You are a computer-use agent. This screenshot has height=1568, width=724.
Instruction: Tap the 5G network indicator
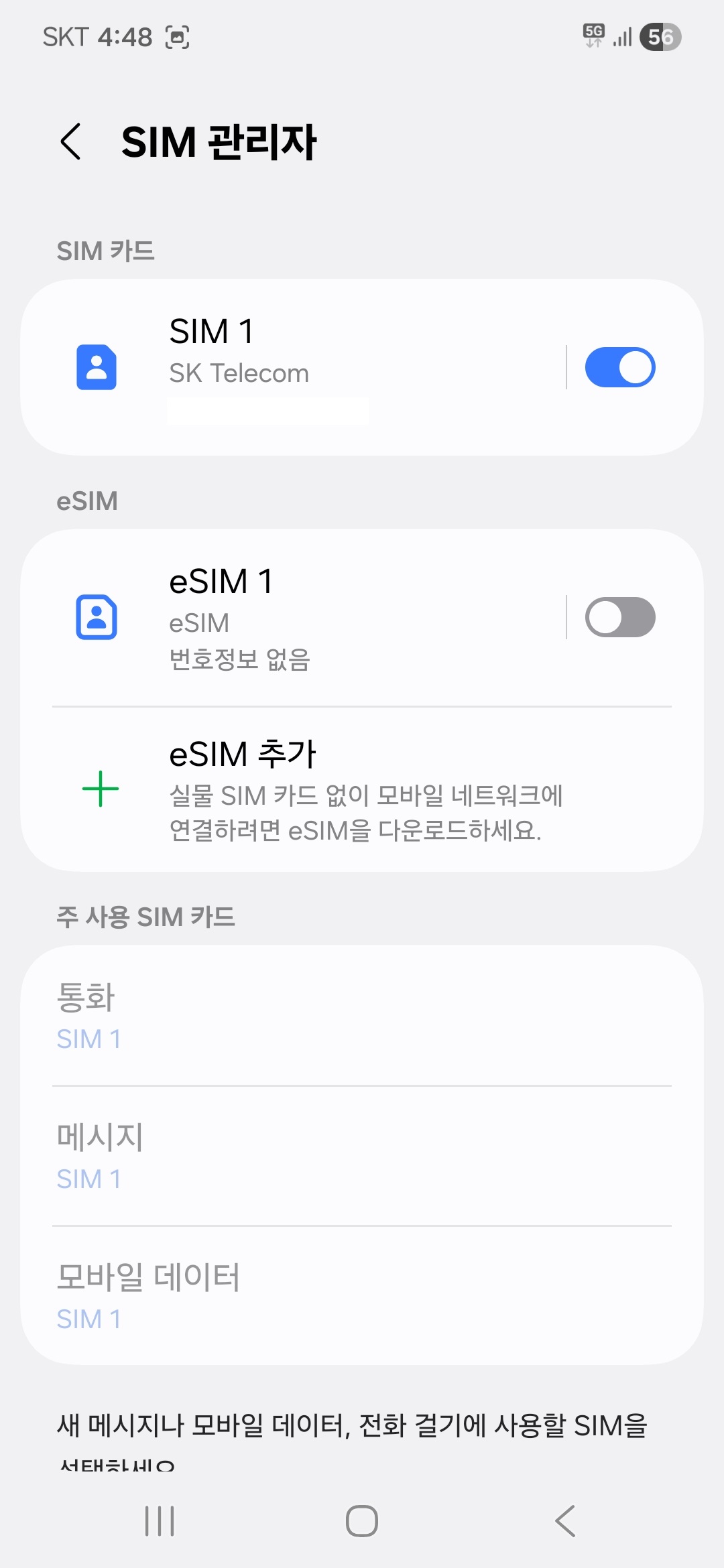594,37
